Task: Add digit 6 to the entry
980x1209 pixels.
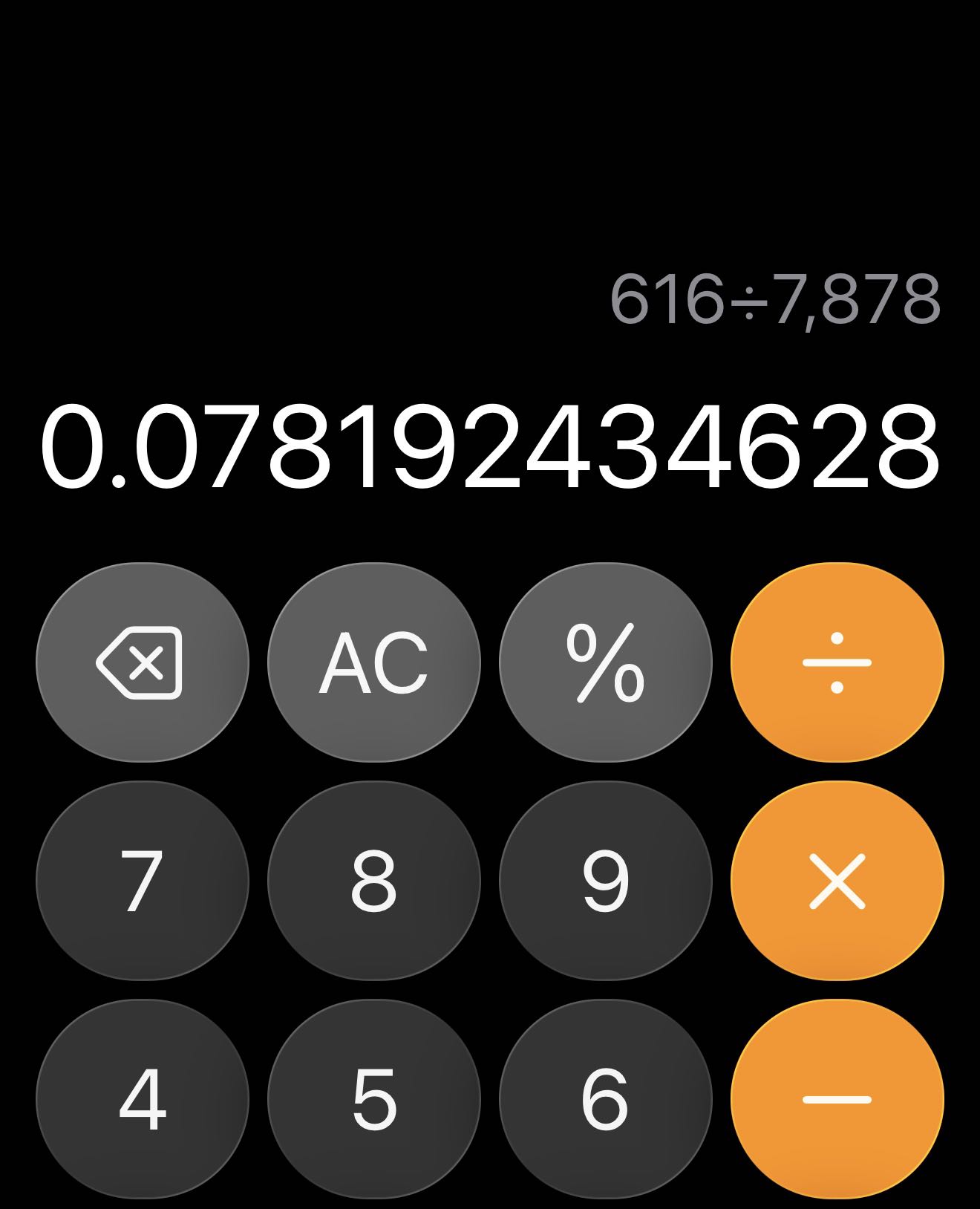Action: [x=605, y=1099]
